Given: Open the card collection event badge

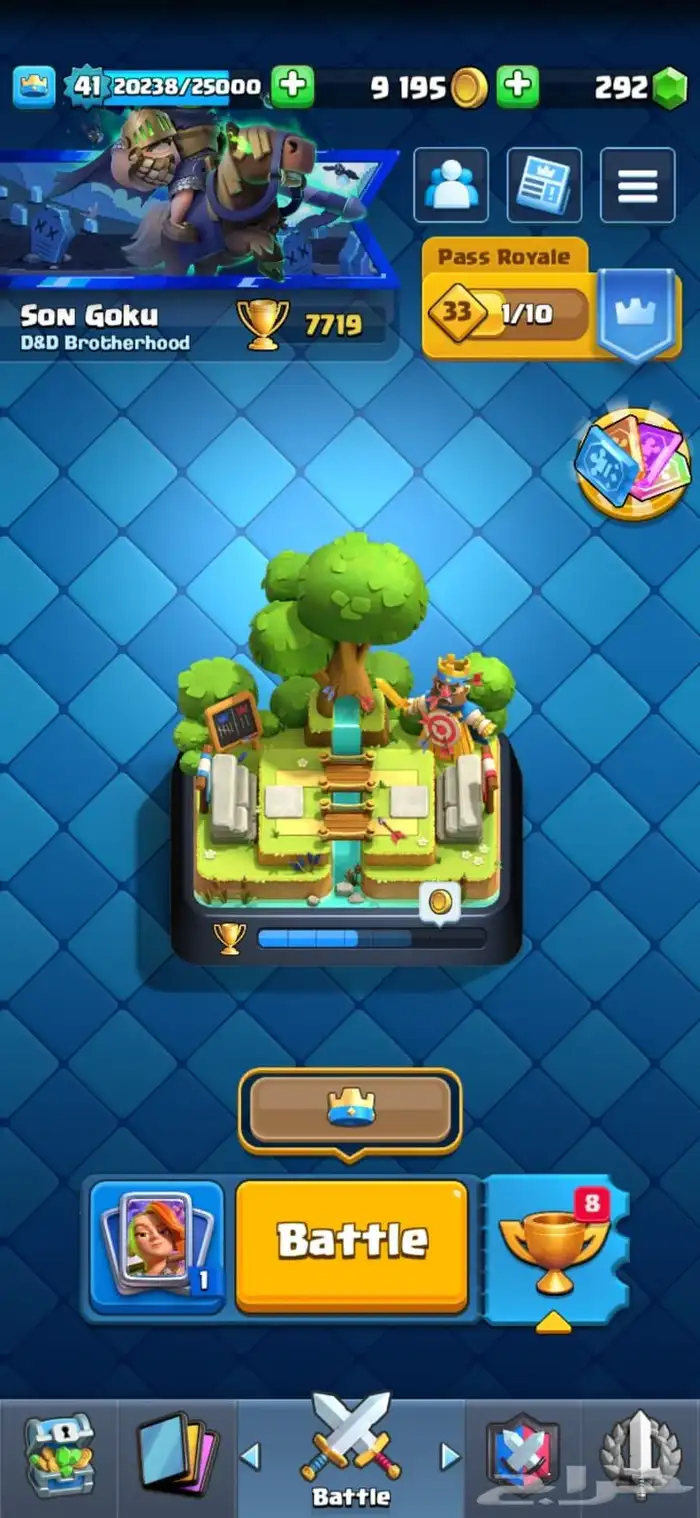Looking at the screenshot, I should 633,465.
